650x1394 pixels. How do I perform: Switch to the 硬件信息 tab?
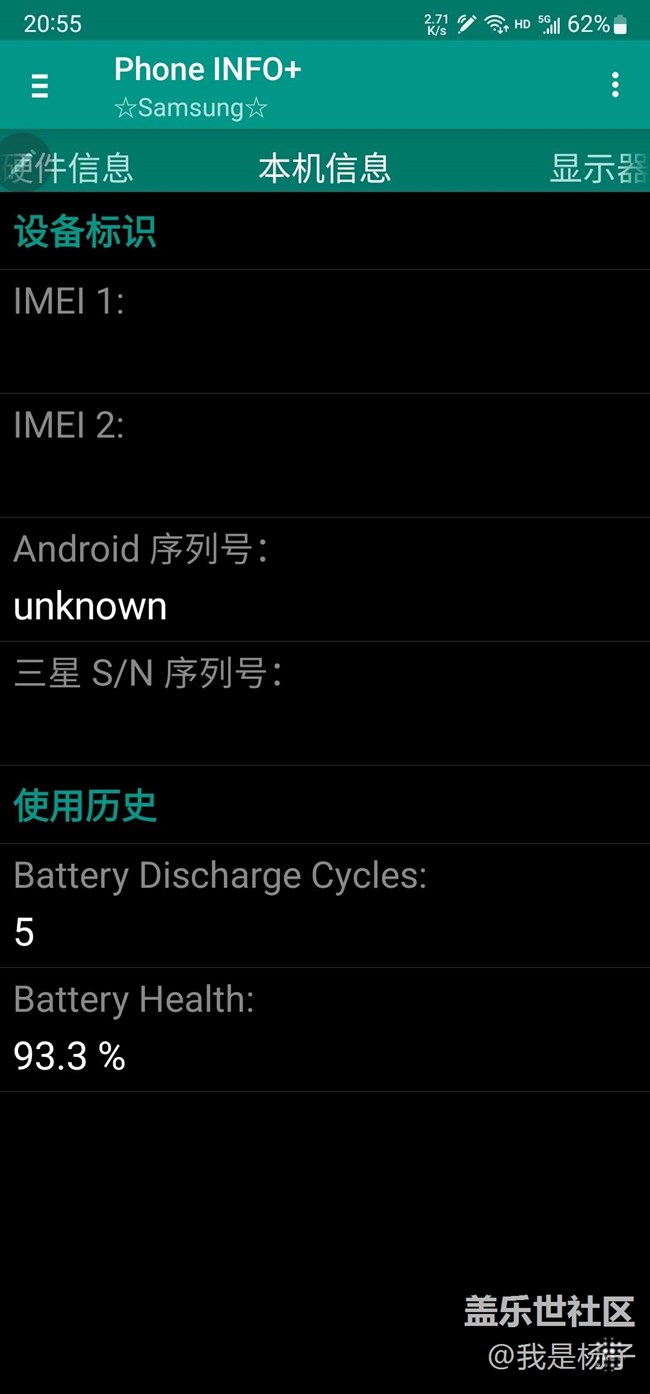pos(68,167)
